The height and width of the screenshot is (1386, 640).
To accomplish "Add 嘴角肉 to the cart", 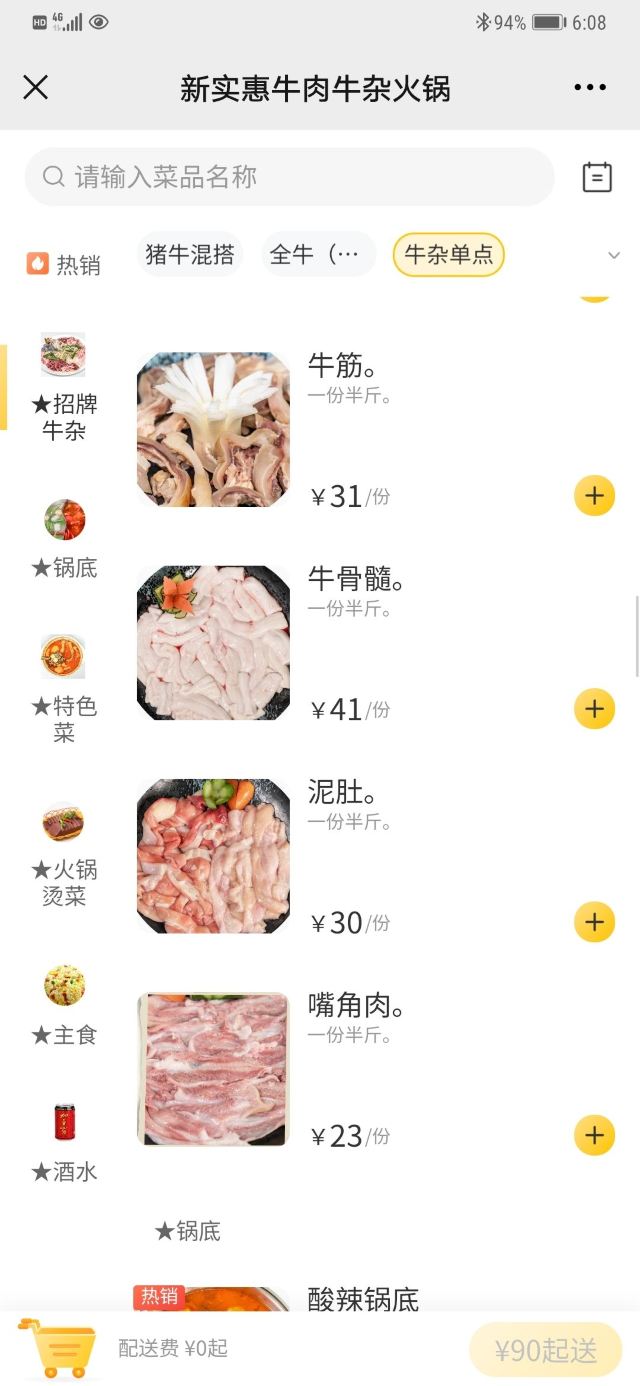I will coord(594,1136).
